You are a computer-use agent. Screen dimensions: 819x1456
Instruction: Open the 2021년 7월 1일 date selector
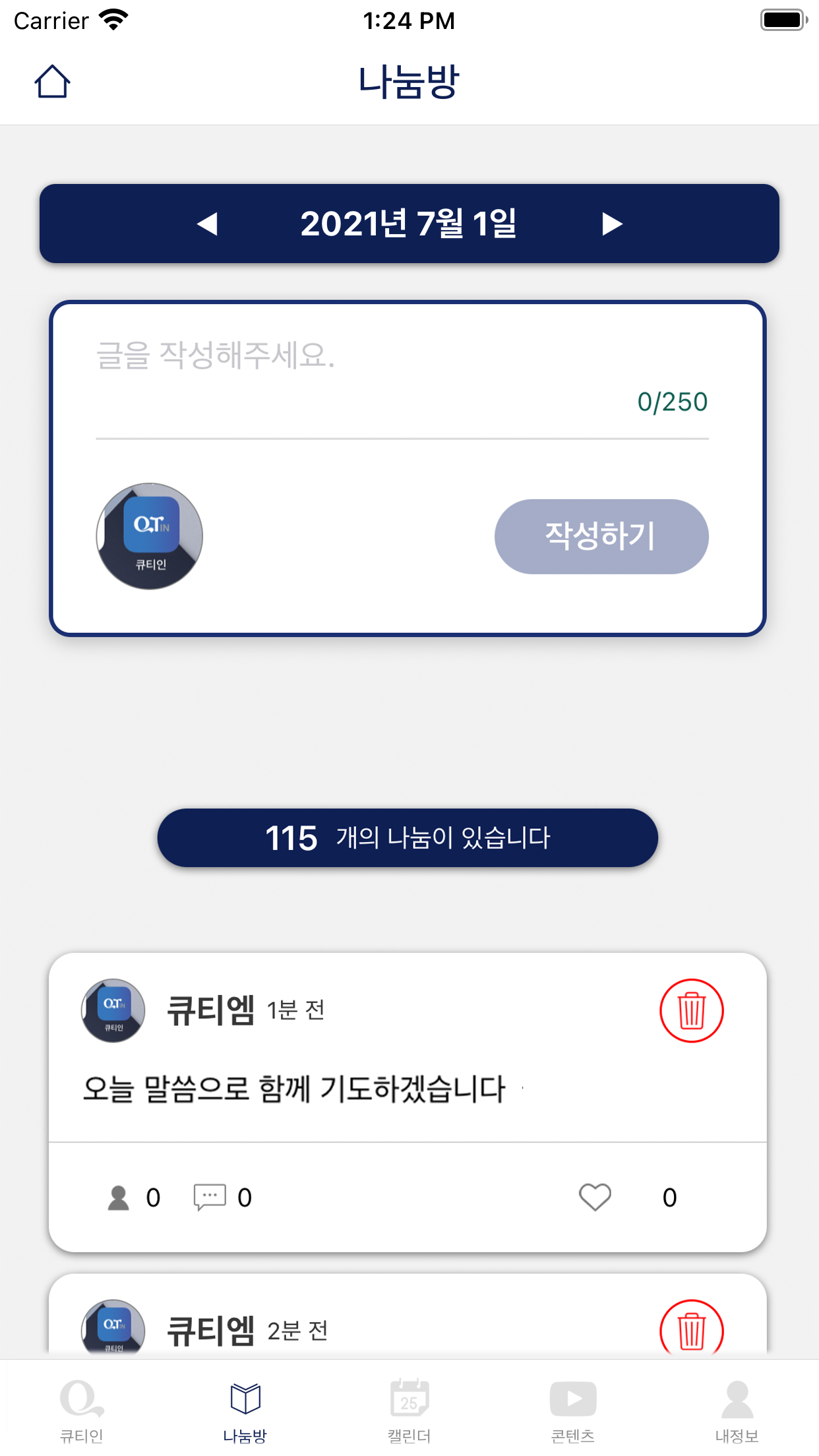pyautogui.click(x=409, y=224)
